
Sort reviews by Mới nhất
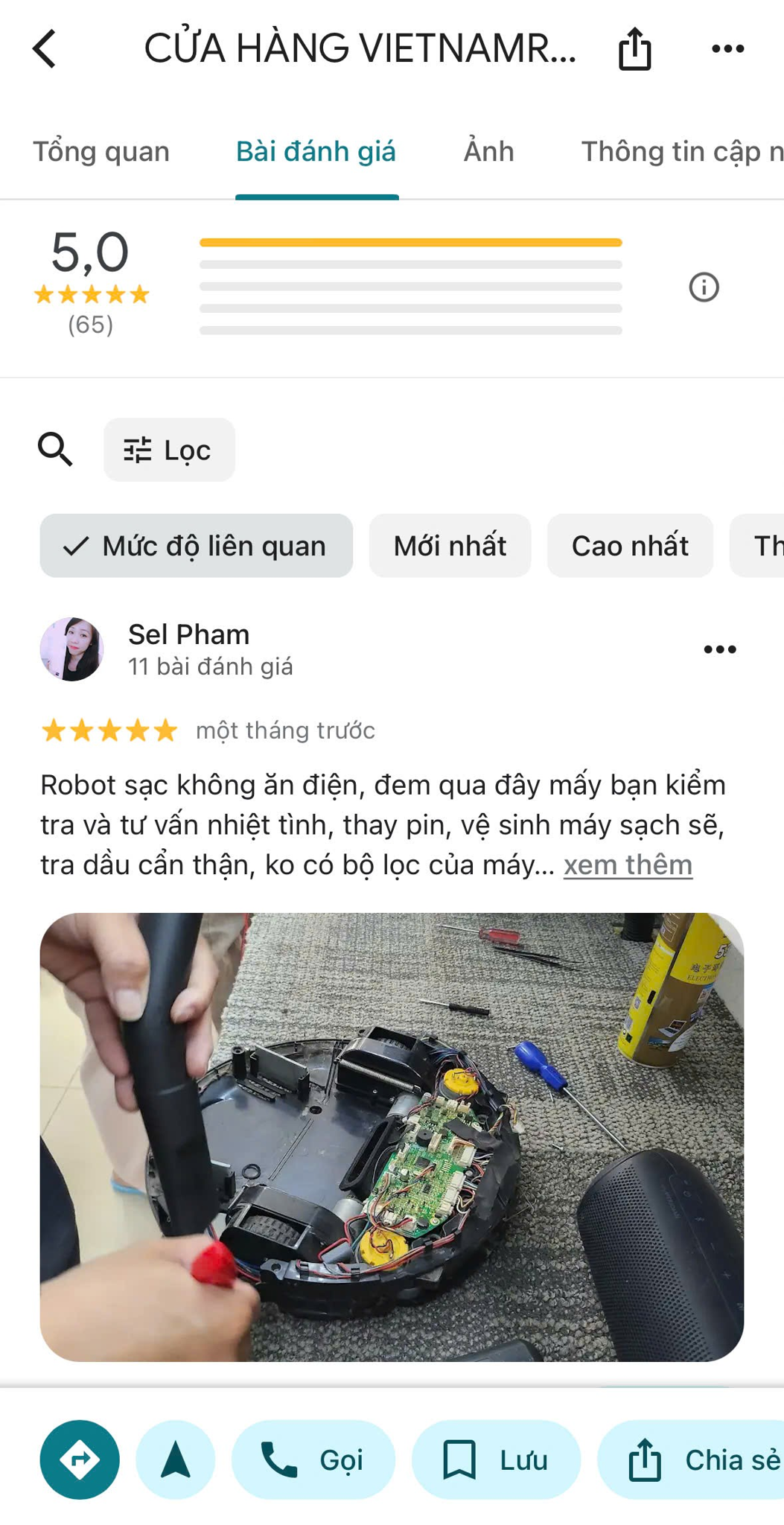(x=450, y=546)
